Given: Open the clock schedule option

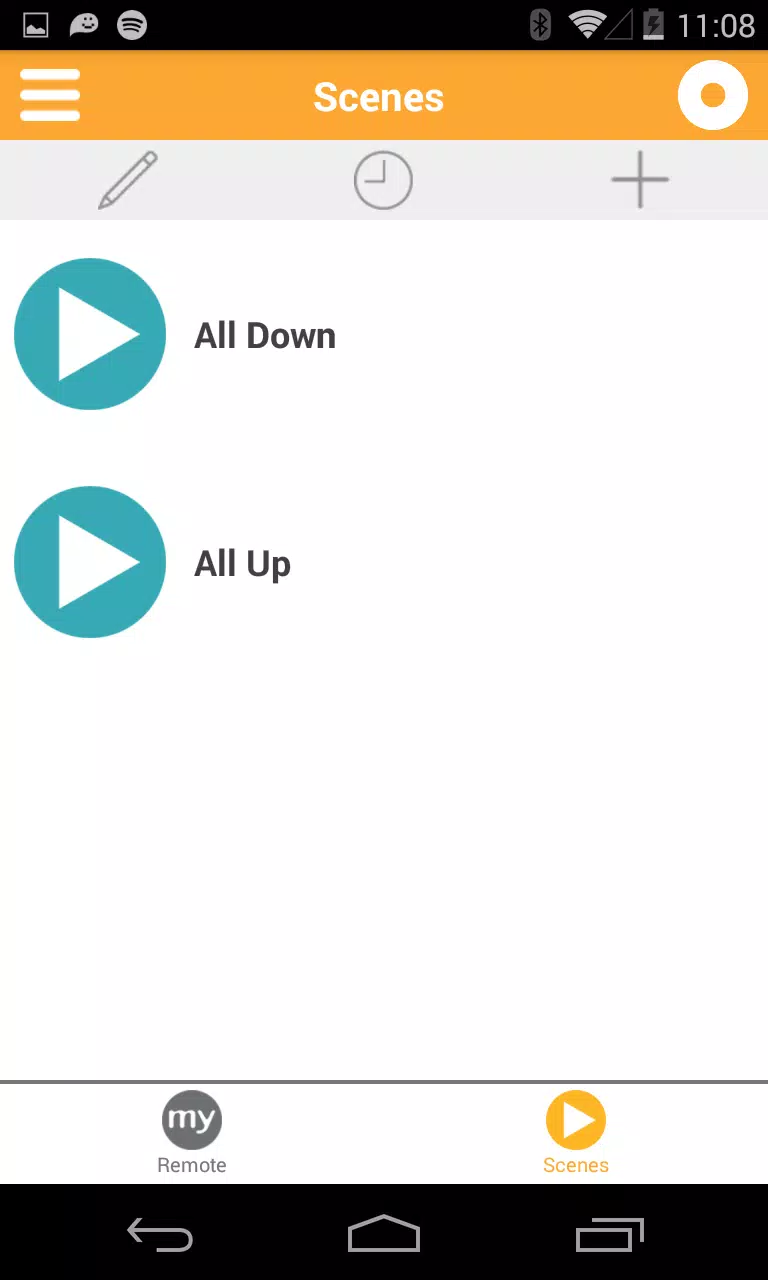Looking at the screenshot, I should tap(383, 180).
